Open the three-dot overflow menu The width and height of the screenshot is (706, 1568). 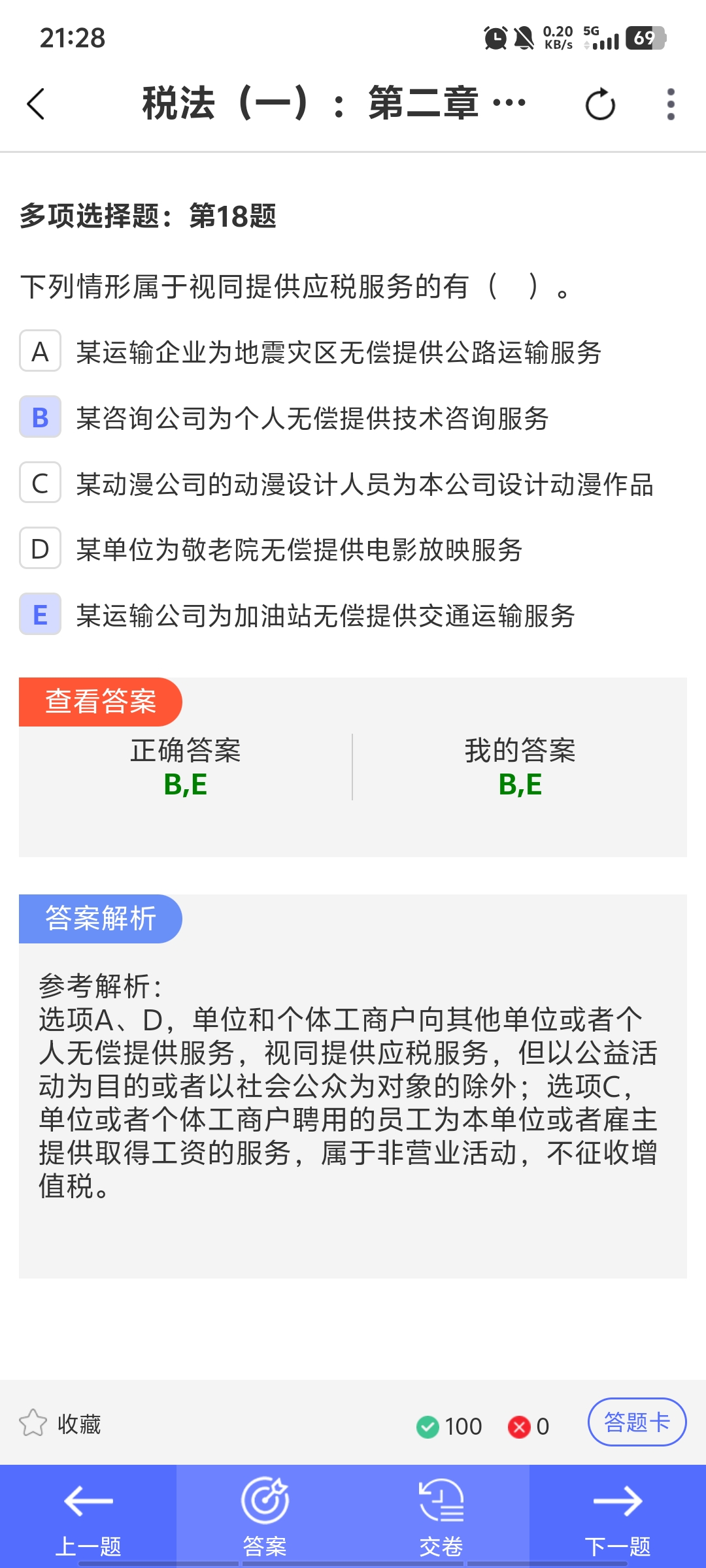(670, 105)
